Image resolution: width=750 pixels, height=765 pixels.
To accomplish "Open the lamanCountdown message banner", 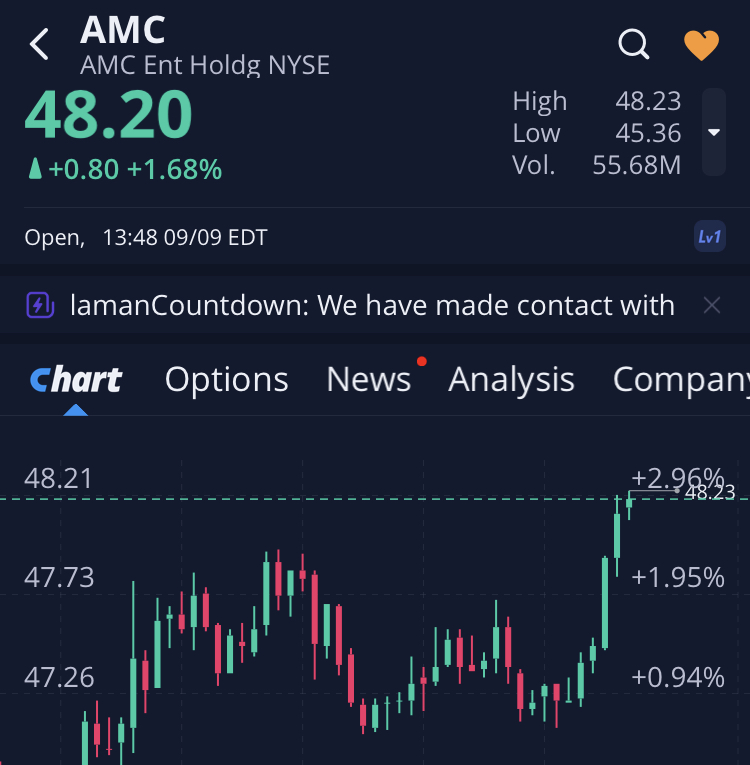I will (372, 305).
